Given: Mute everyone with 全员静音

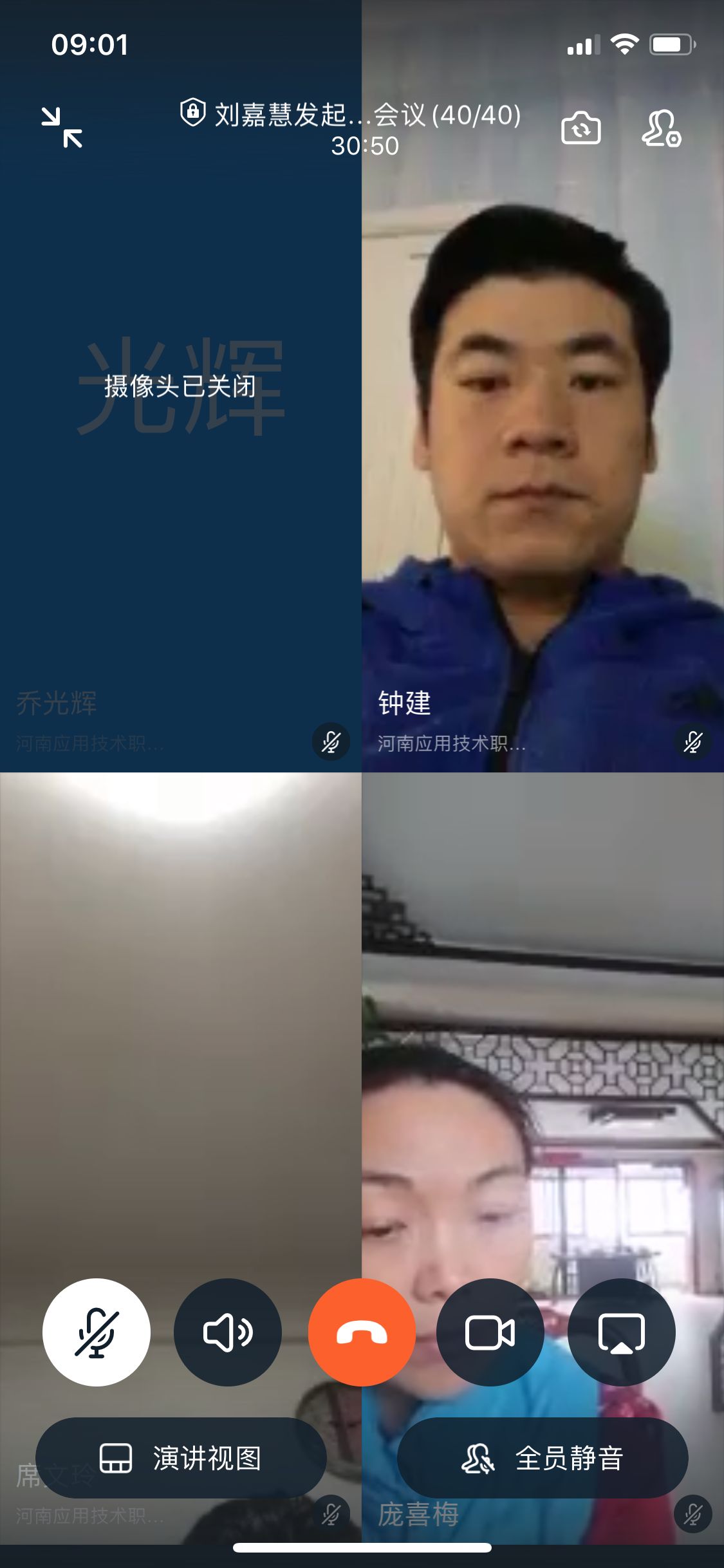Looking at the screenshot, I should pyautogui.click(x=543, y=1458).
